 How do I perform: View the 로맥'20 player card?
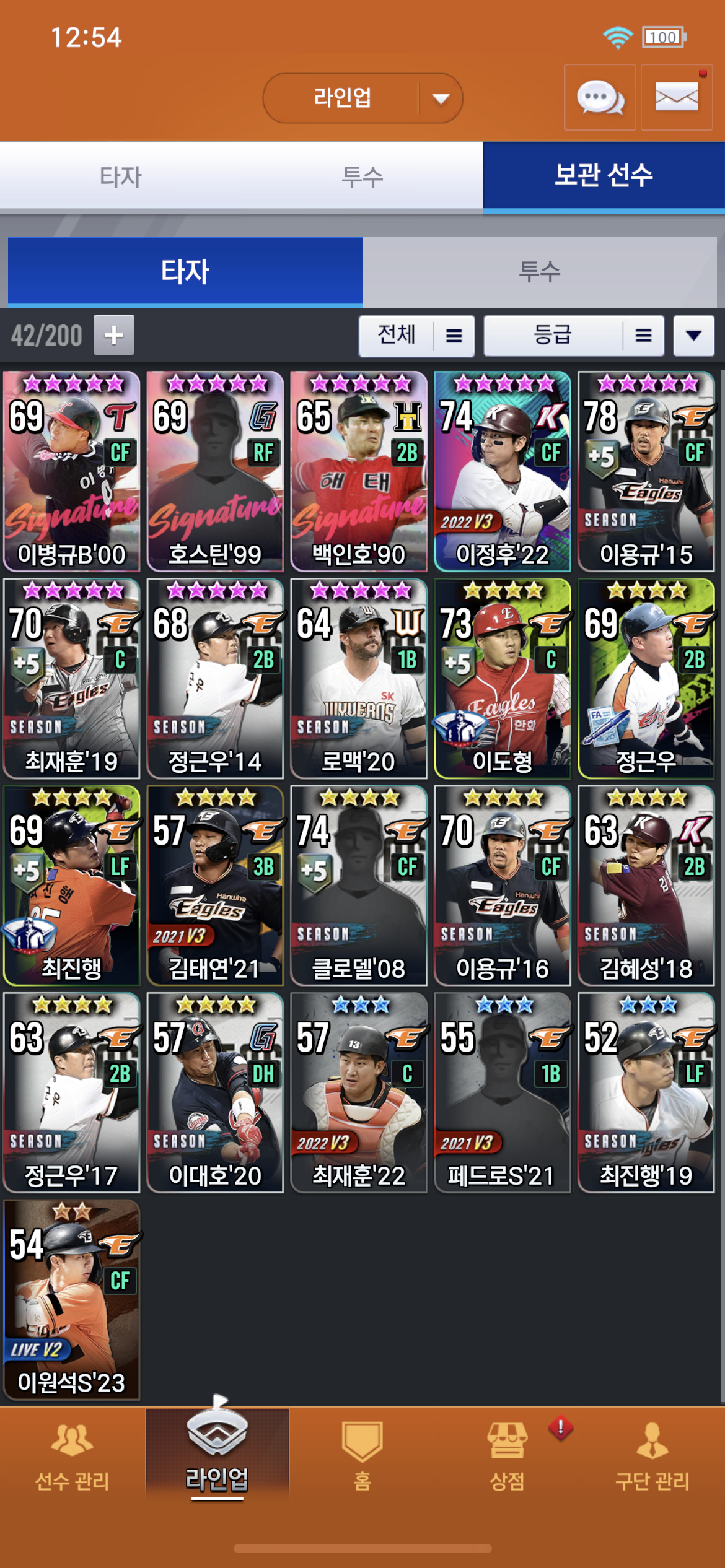click(358, 678)
